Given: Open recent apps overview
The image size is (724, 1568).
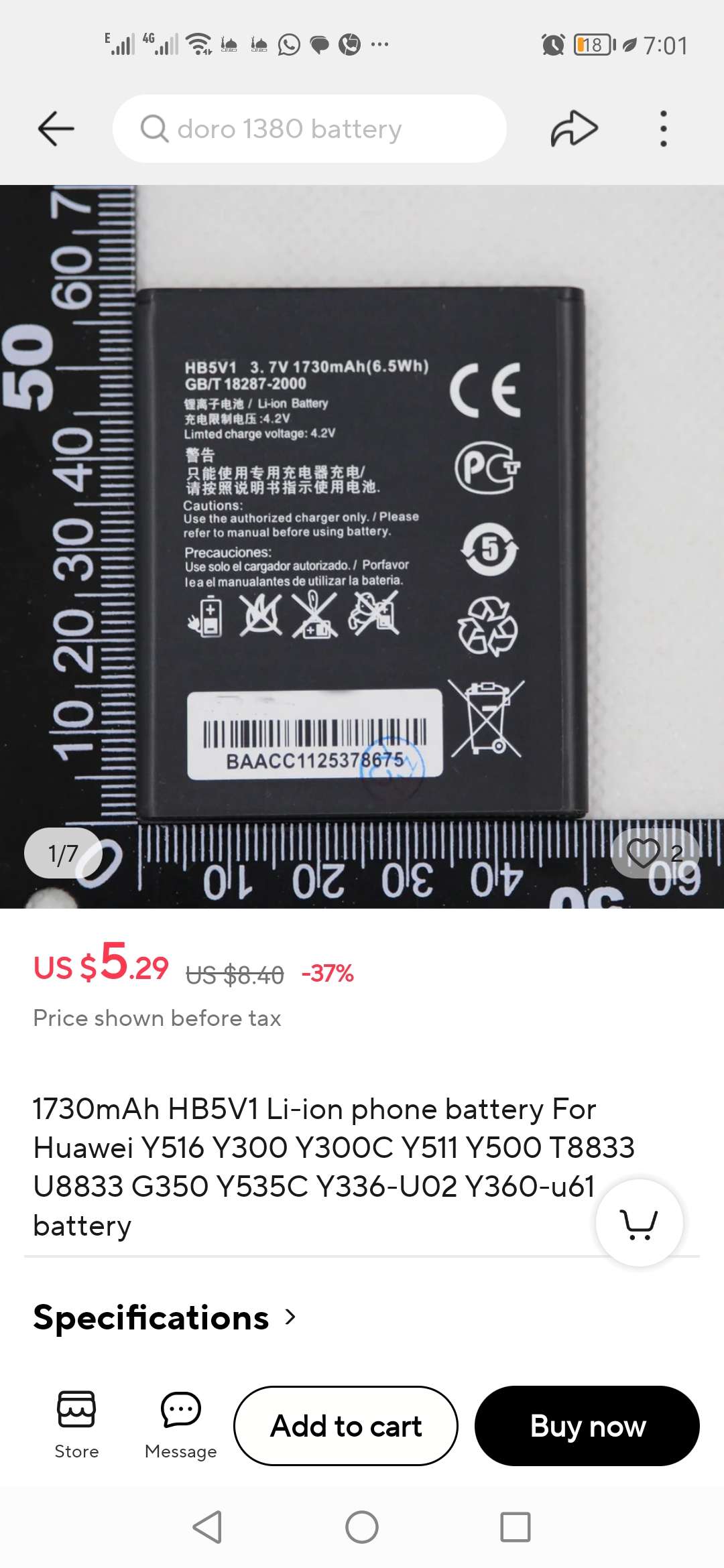Looking at the screenshot, I should 515,1528.
